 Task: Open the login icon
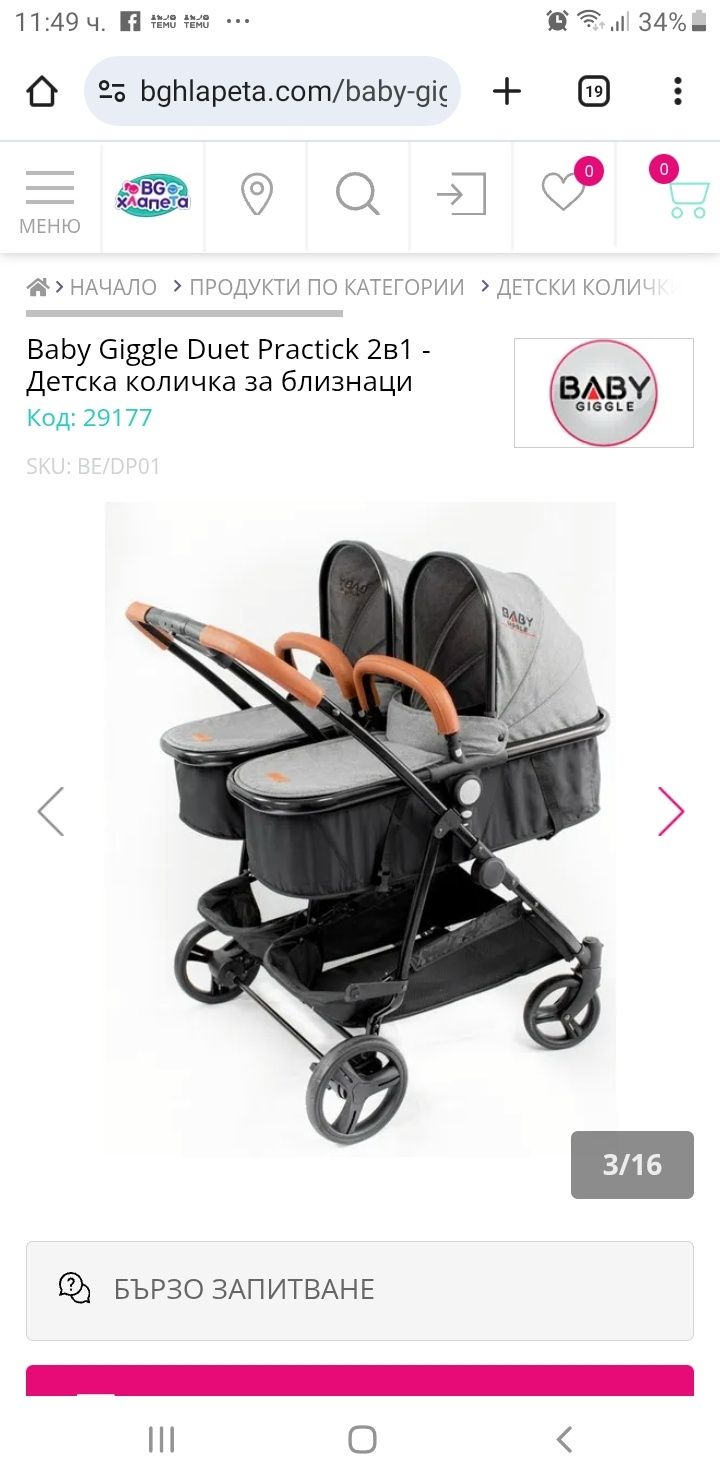pos(461,194)
